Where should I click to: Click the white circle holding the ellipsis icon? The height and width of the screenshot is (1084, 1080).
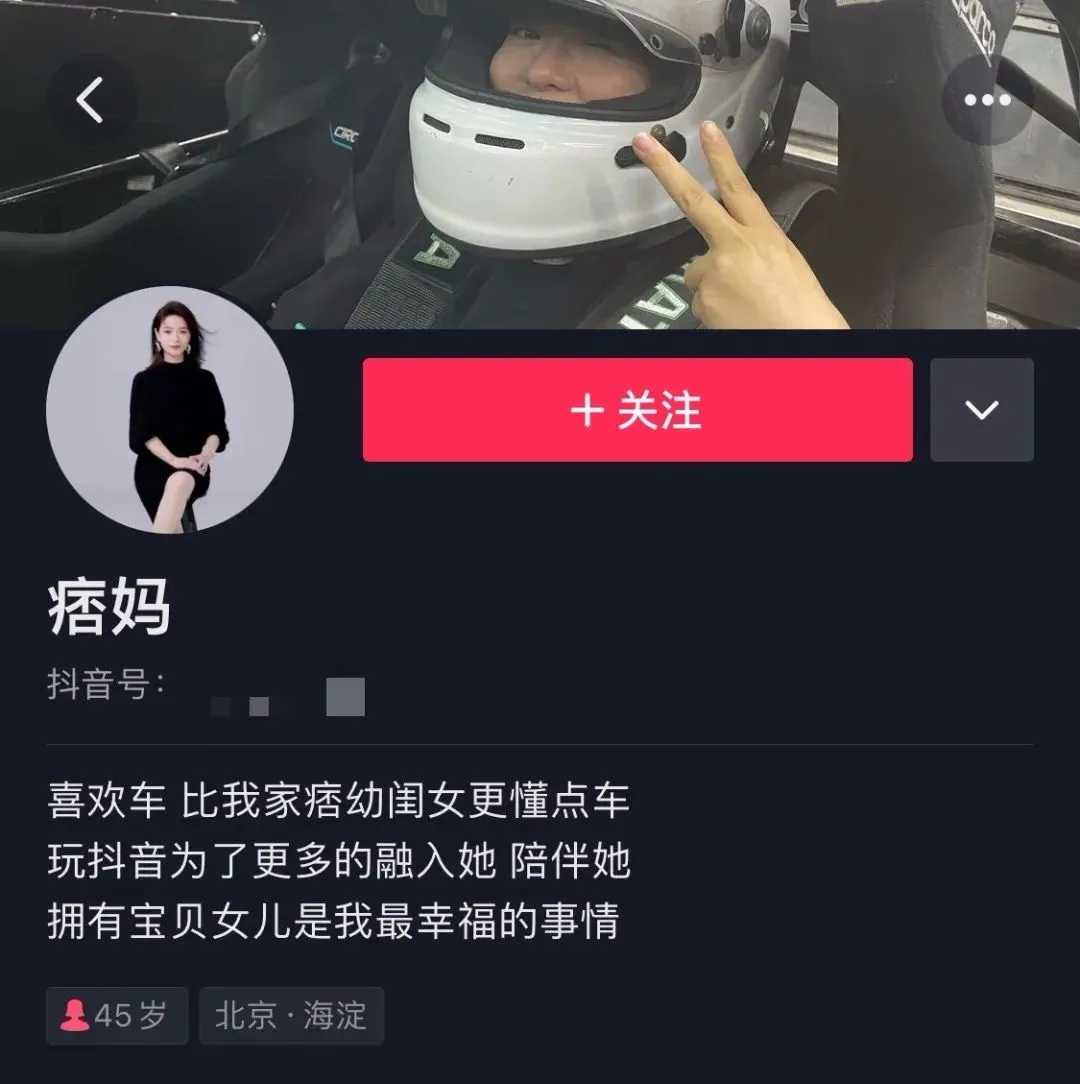click(987, 100)
